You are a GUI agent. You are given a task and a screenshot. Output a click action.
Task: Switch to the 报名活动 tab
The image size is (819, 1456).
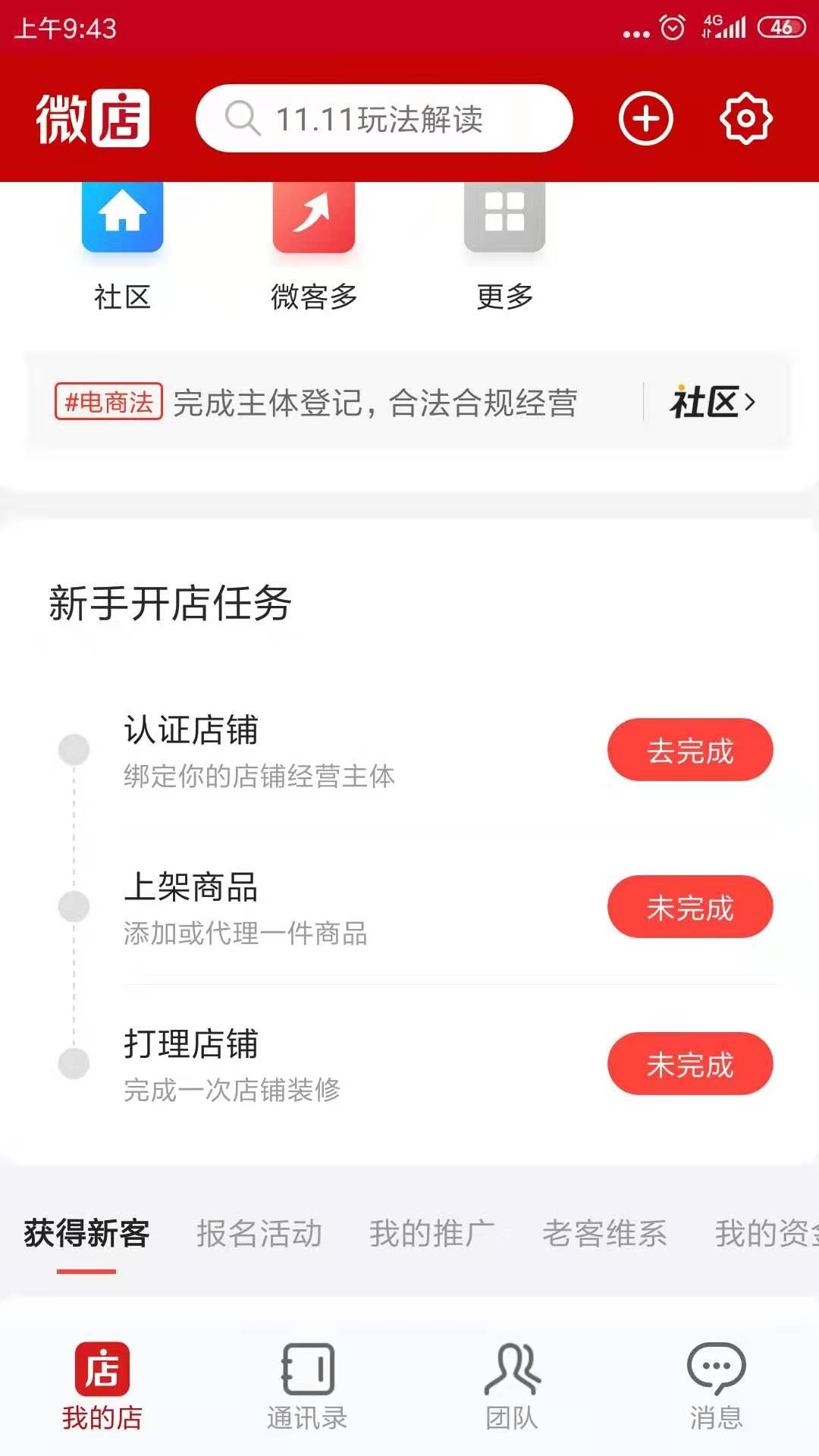click(259, 1234)
